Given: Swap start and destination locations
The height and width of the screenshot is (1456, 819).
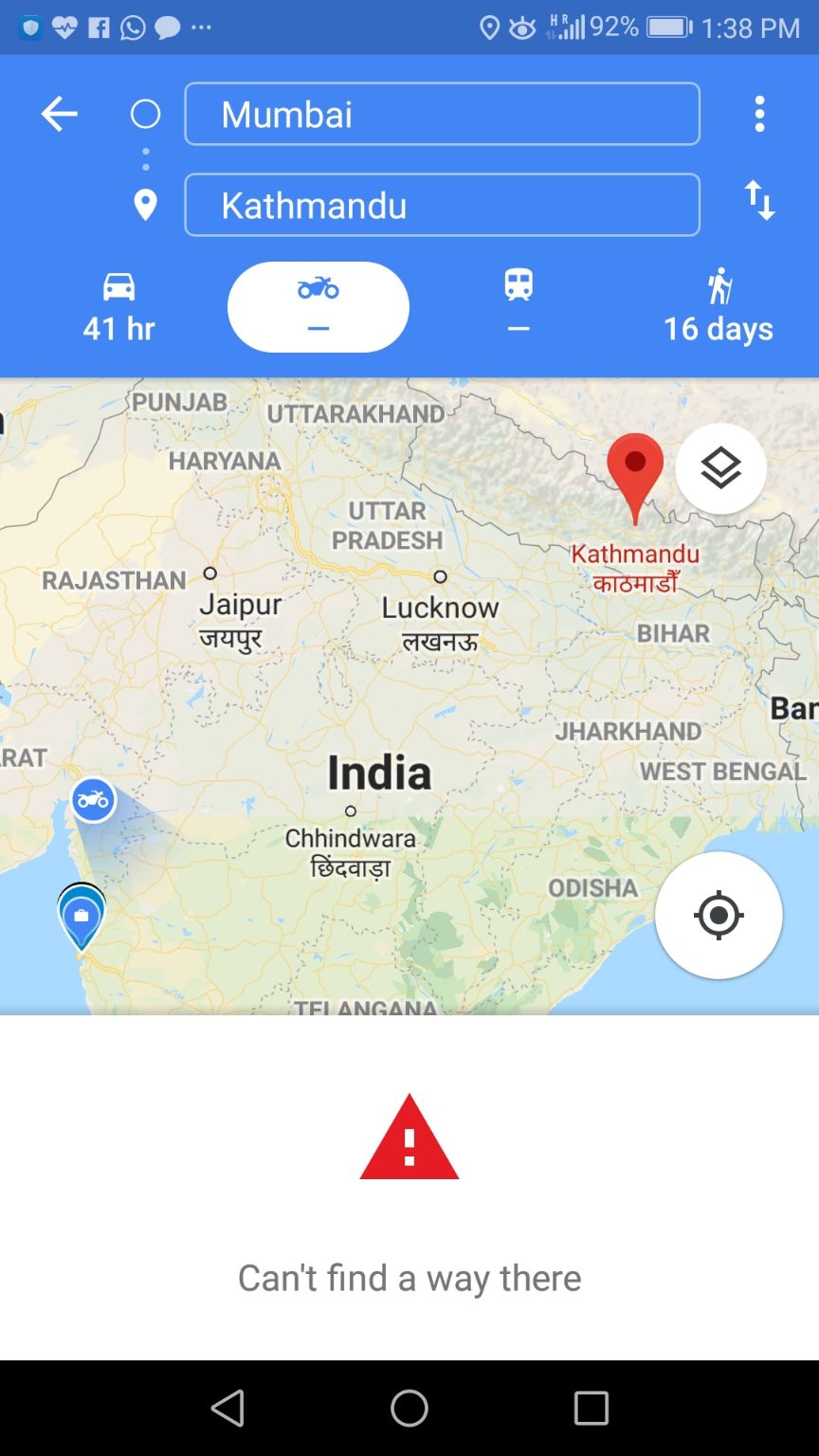Looking at the screenshot, I should [x=759, y=201].
